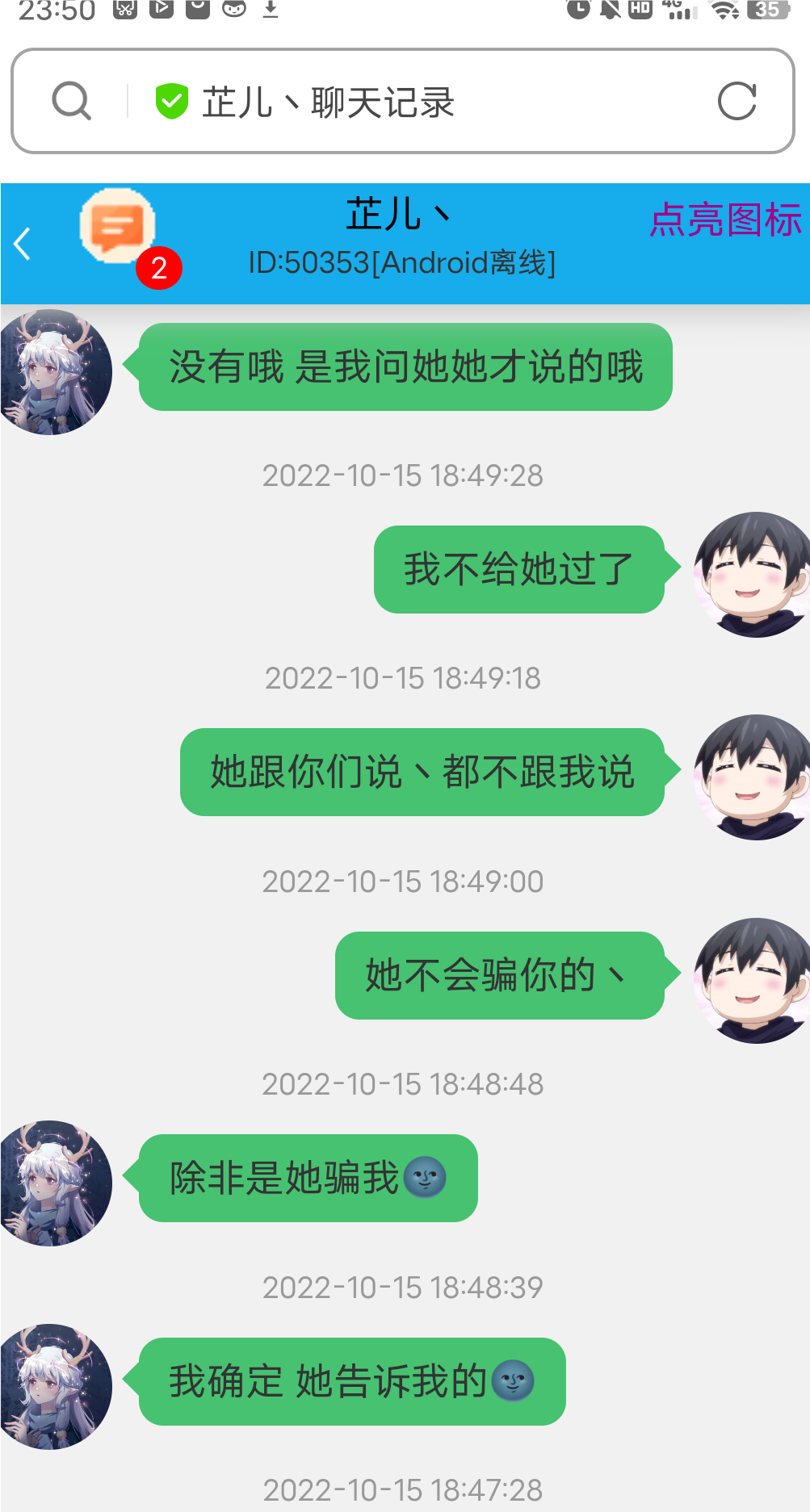810x1512 pixels.
Task: Open the orange message icon with 2 unread
Action: coord(118,227)
